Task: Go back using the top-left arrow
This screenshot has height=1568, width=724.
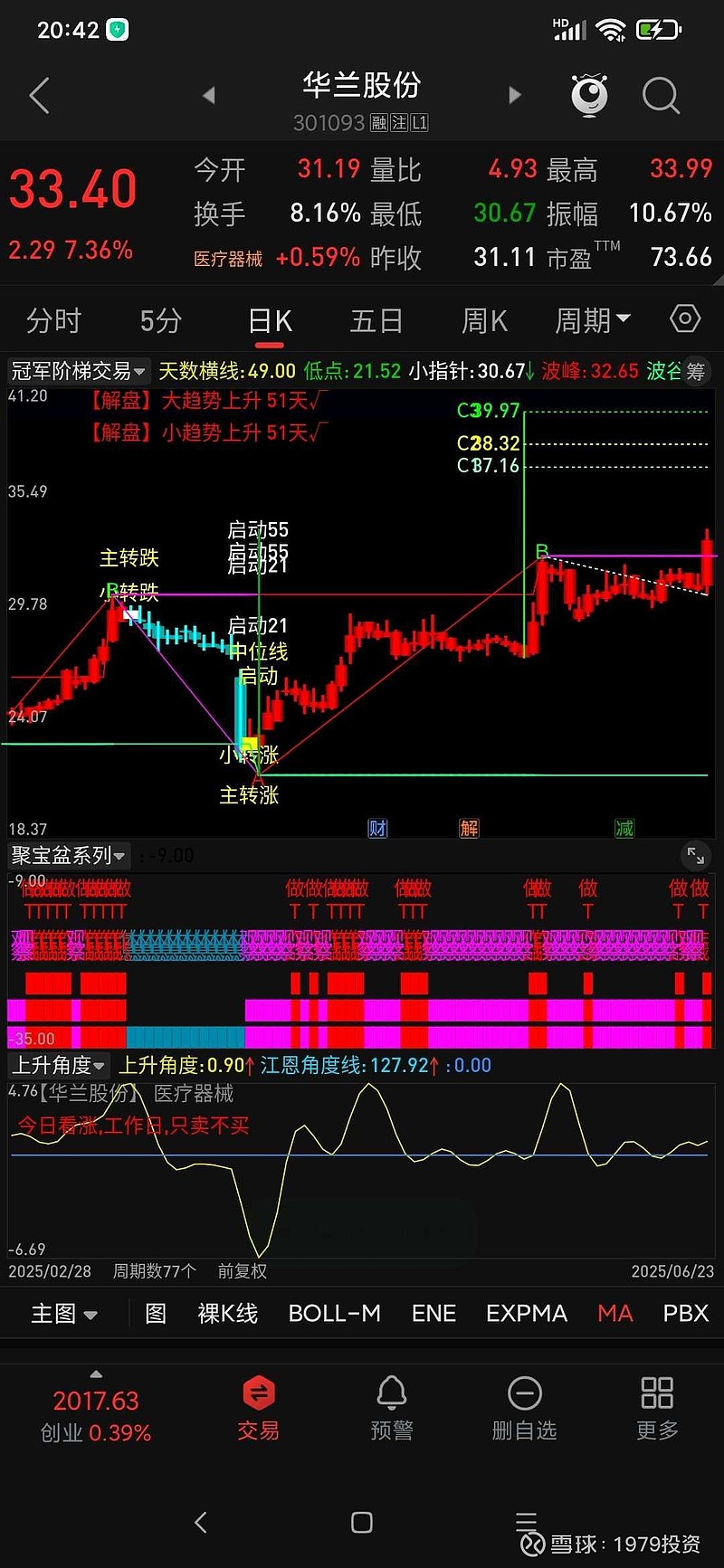Action: (x=39, y=95)
